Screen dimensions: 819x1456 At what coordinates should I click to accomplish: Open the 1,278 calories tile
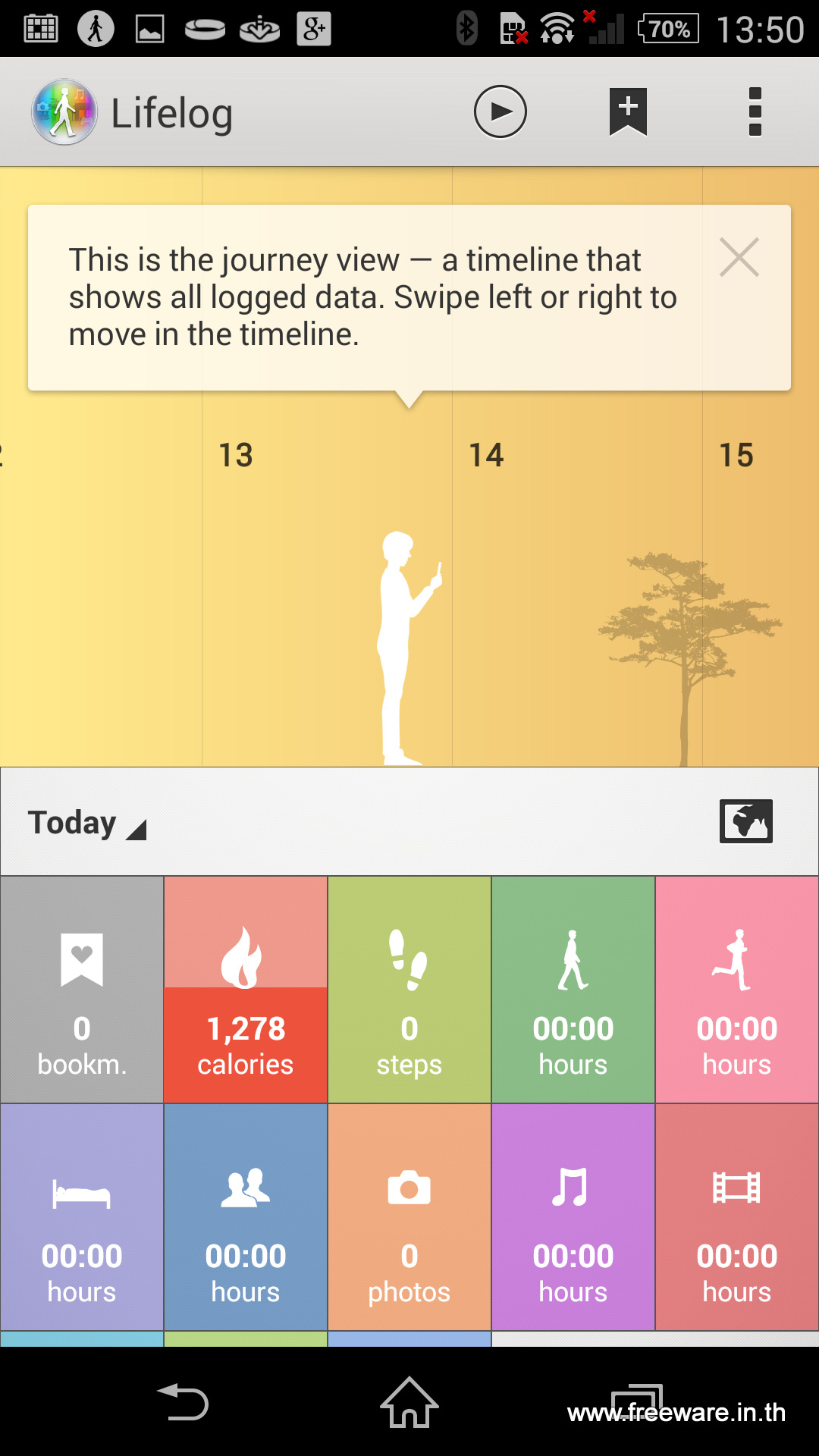(x=246, y=990)
